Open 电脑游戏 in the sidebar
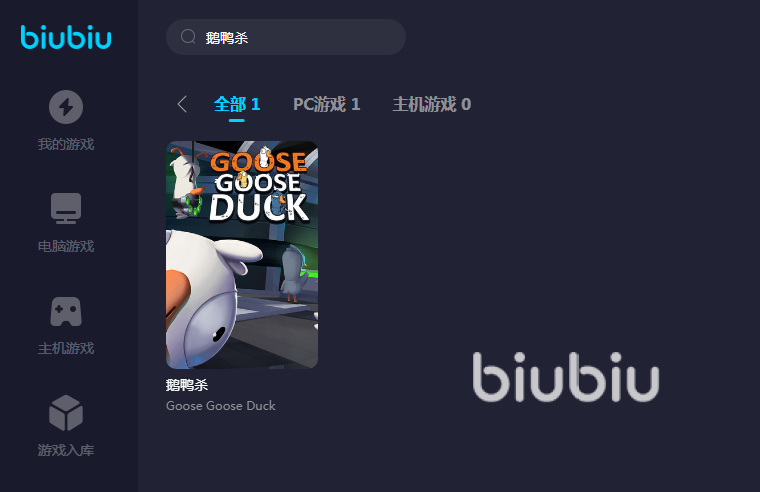Screen dimensions: 760x492 [66, 222]
